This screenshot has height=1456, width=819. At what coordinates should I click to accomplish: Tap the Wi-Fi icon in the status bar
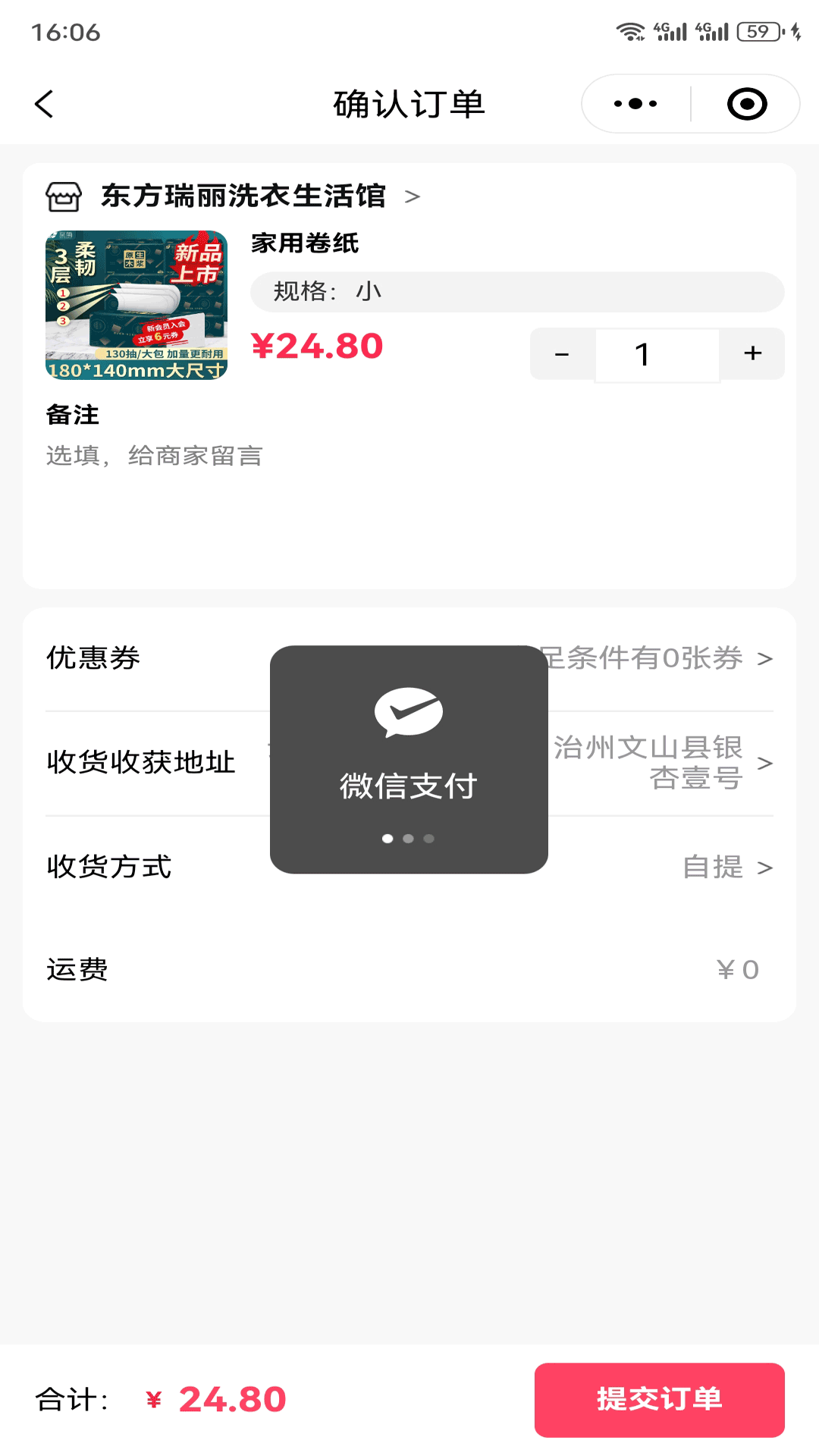click(629, 30)
